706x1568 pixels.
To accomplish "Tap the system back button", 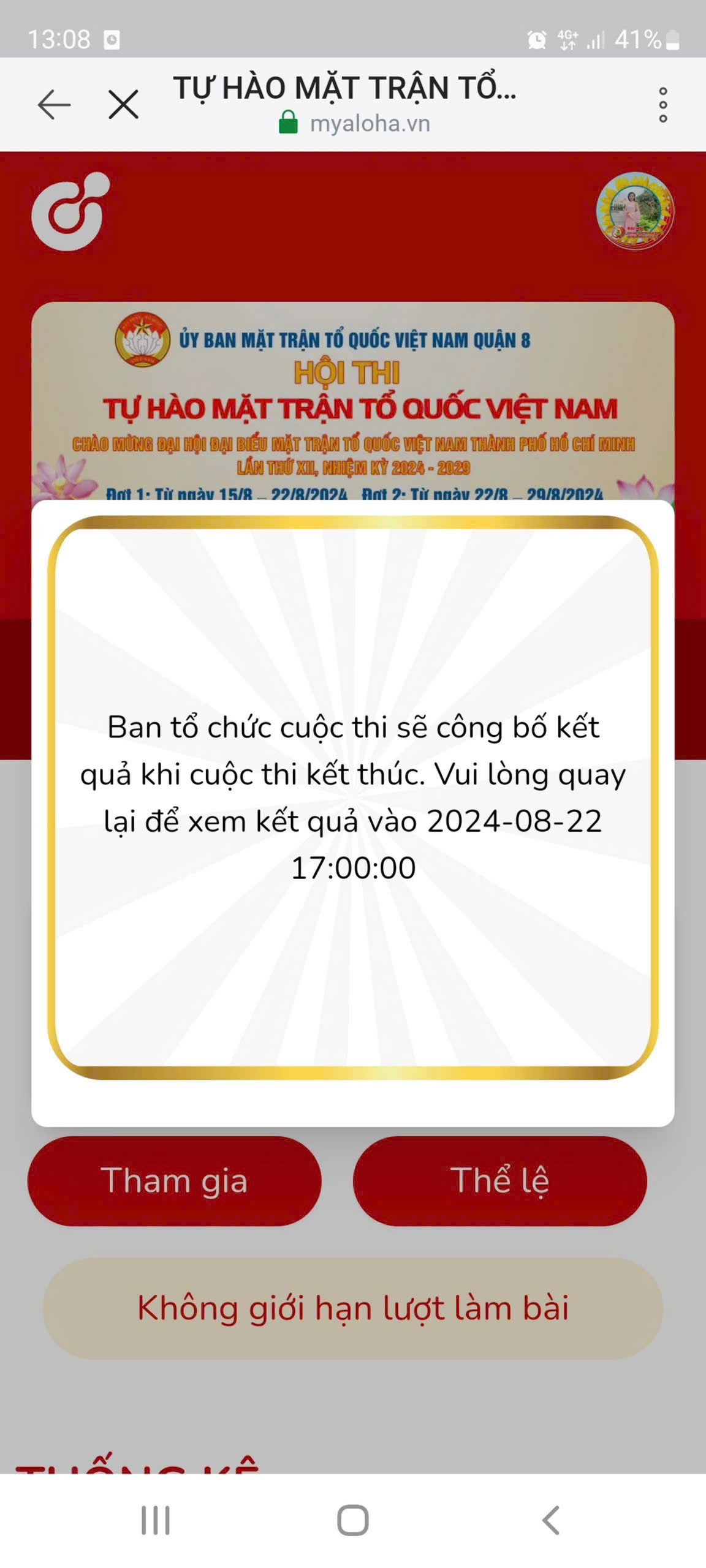I will 550,1520.
